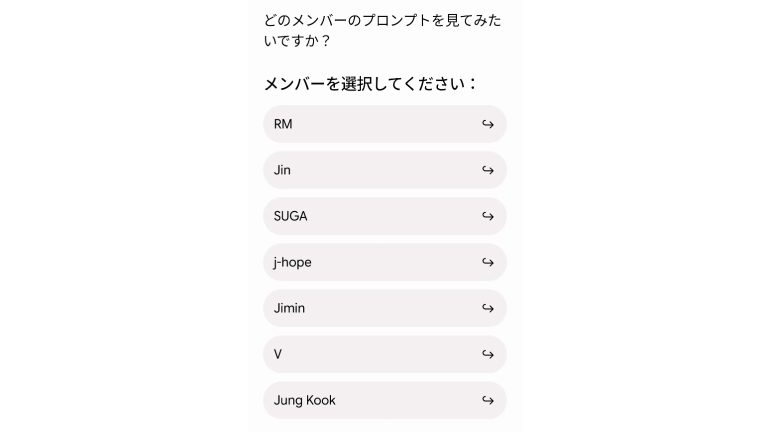The height and width of the screenshot is (433, 770).
Task: Select Jimin's prompt option
Action: [385, 308]
